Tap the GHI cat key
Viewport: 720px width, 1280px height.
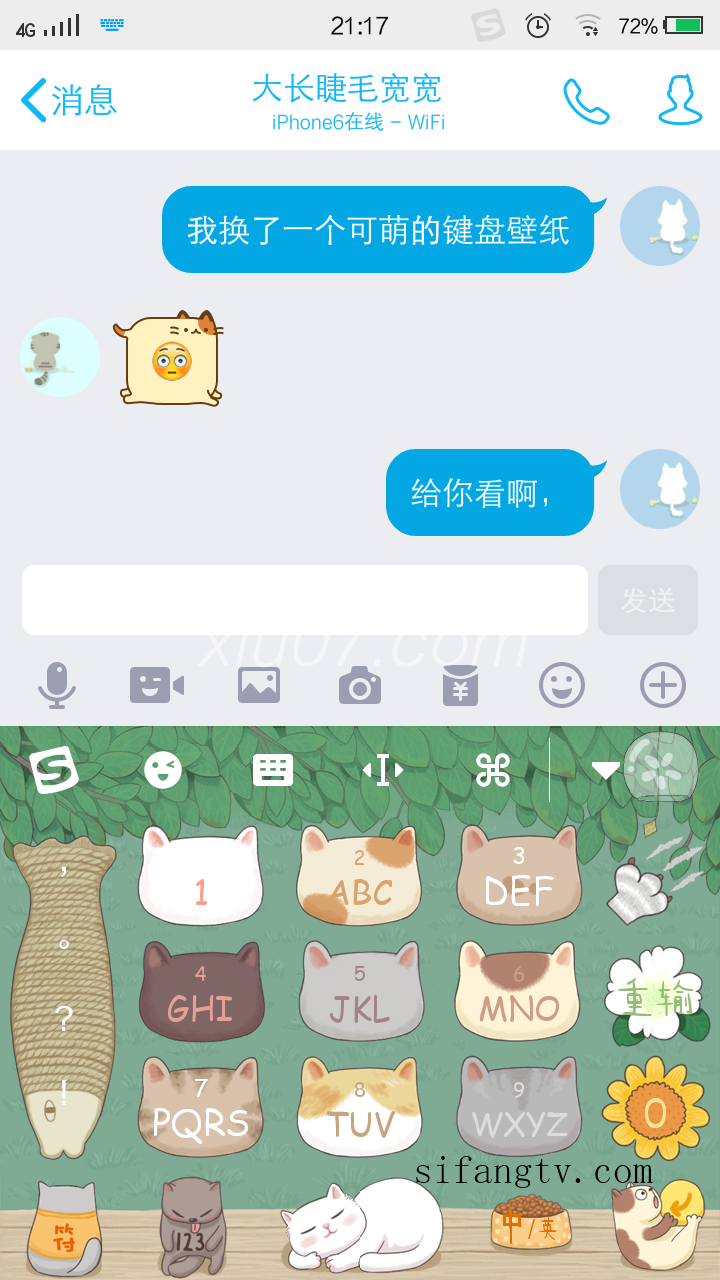(x=200, y=995)
